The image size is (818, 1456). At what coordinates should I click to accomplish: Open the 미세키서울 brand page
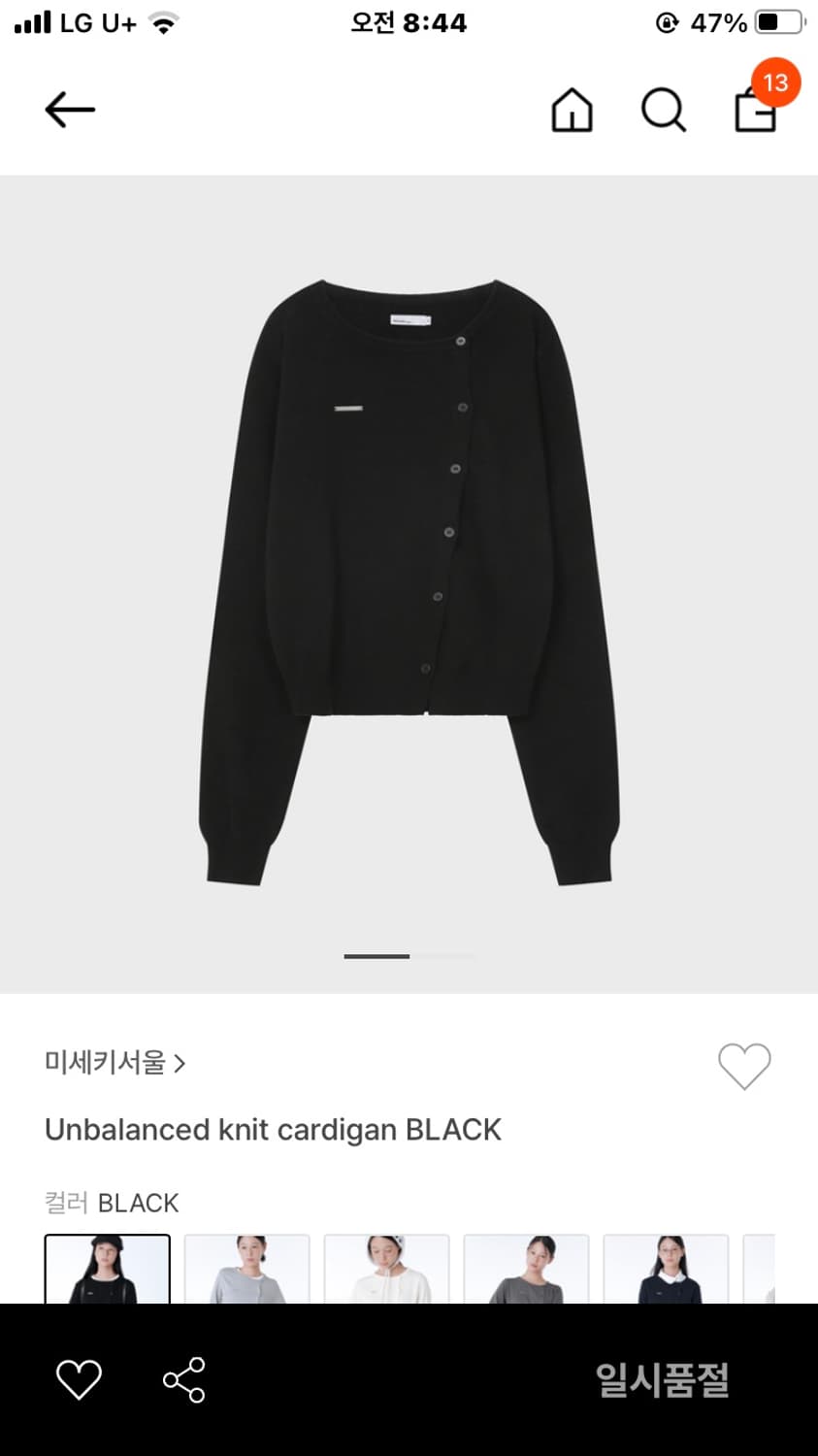point(115,1063)
